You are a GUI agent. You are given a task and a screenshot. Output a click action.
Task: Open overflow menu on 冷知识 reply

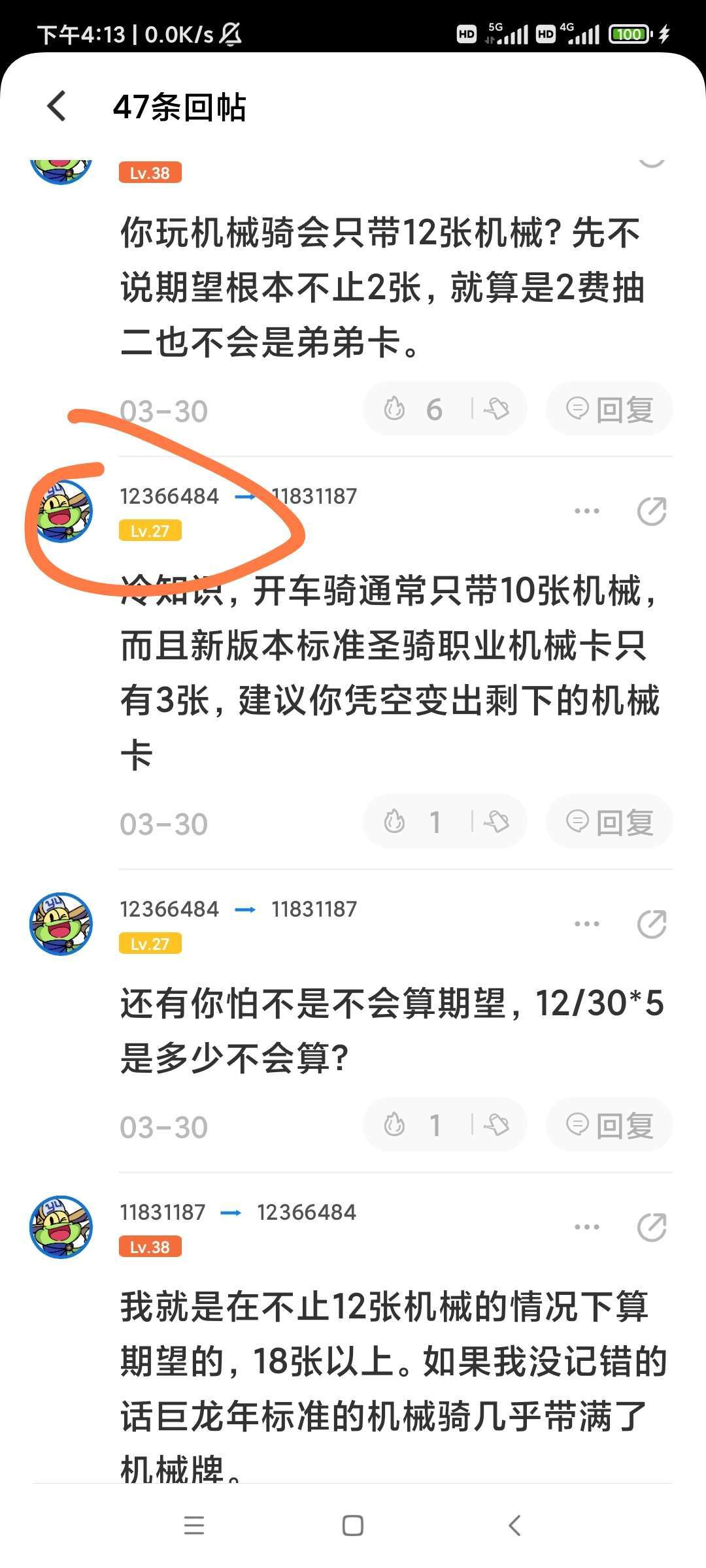[x=586, y=511]
